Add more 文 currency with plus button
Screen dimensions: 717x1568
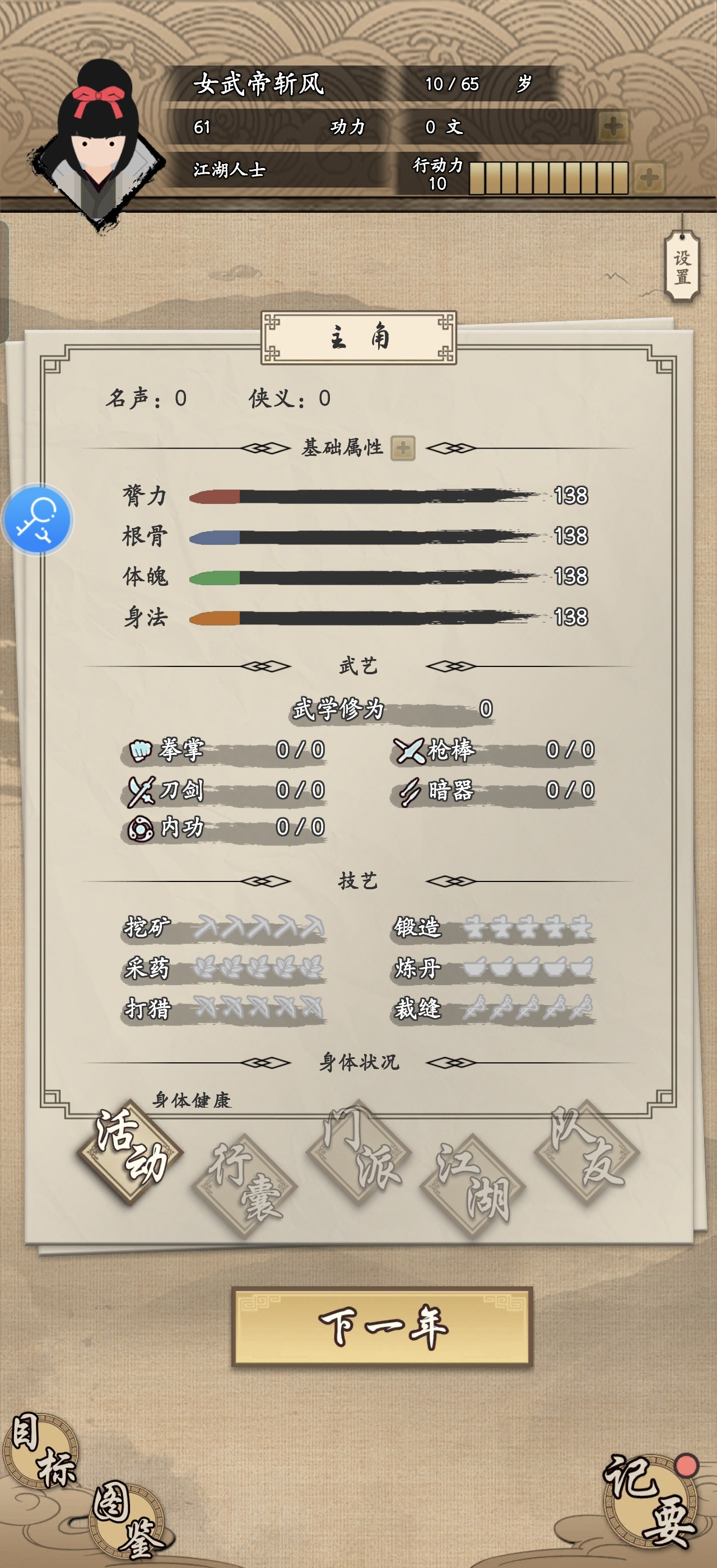(x=613, y=127)
